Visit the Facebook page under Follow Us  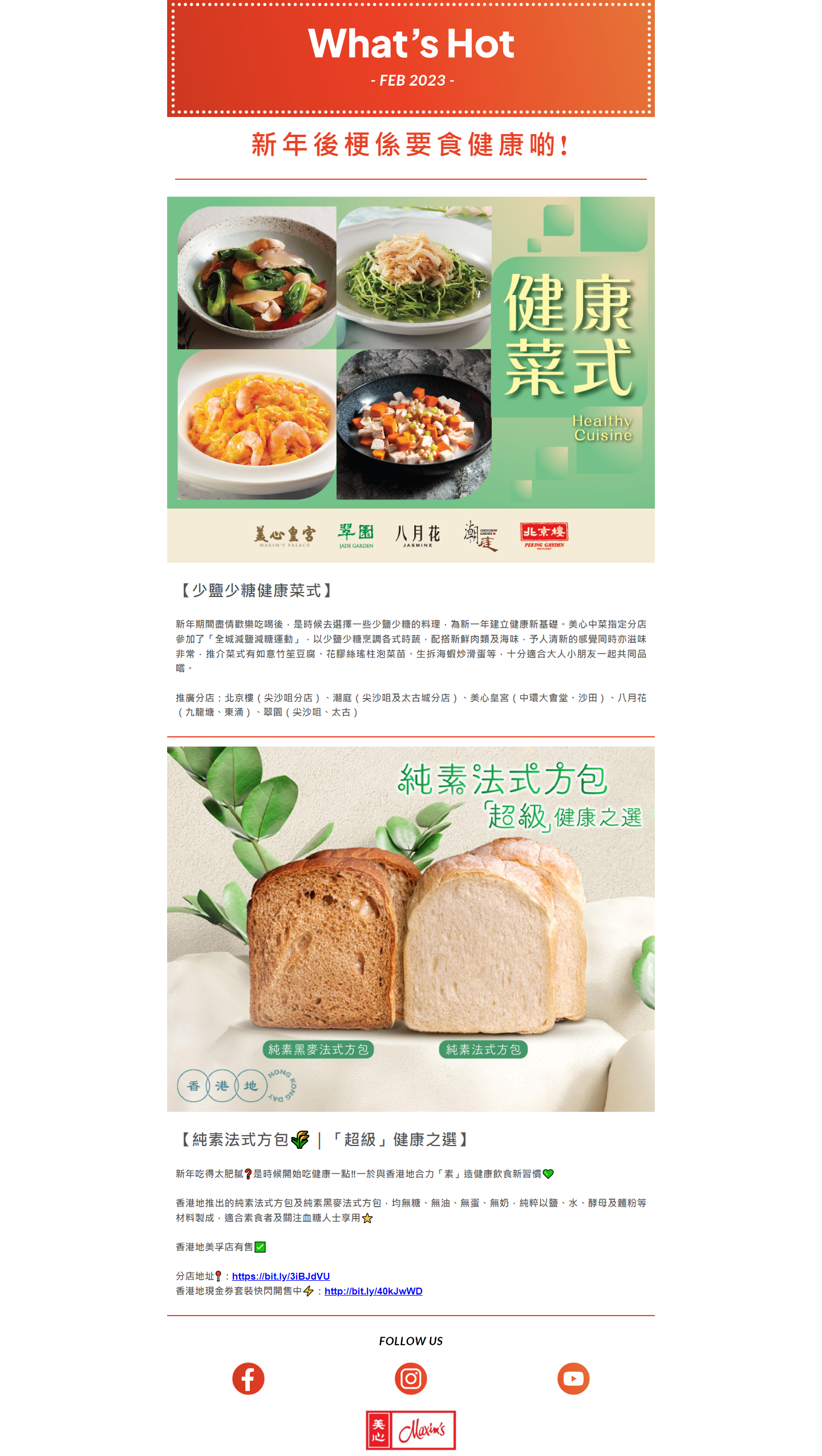(x=248, y=1378)
